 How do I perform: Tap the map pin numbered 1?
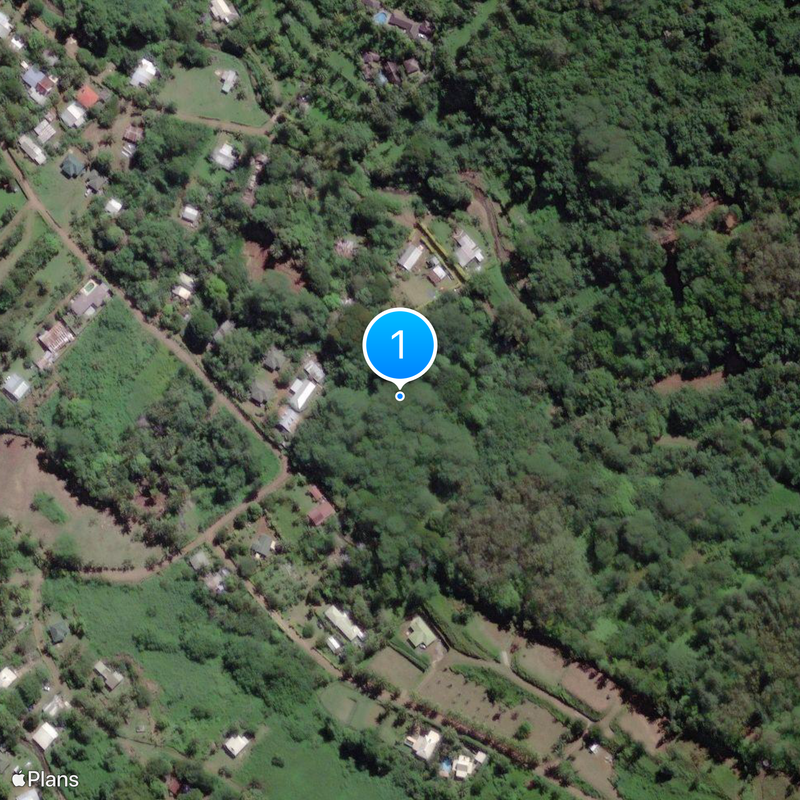(399, 346)
